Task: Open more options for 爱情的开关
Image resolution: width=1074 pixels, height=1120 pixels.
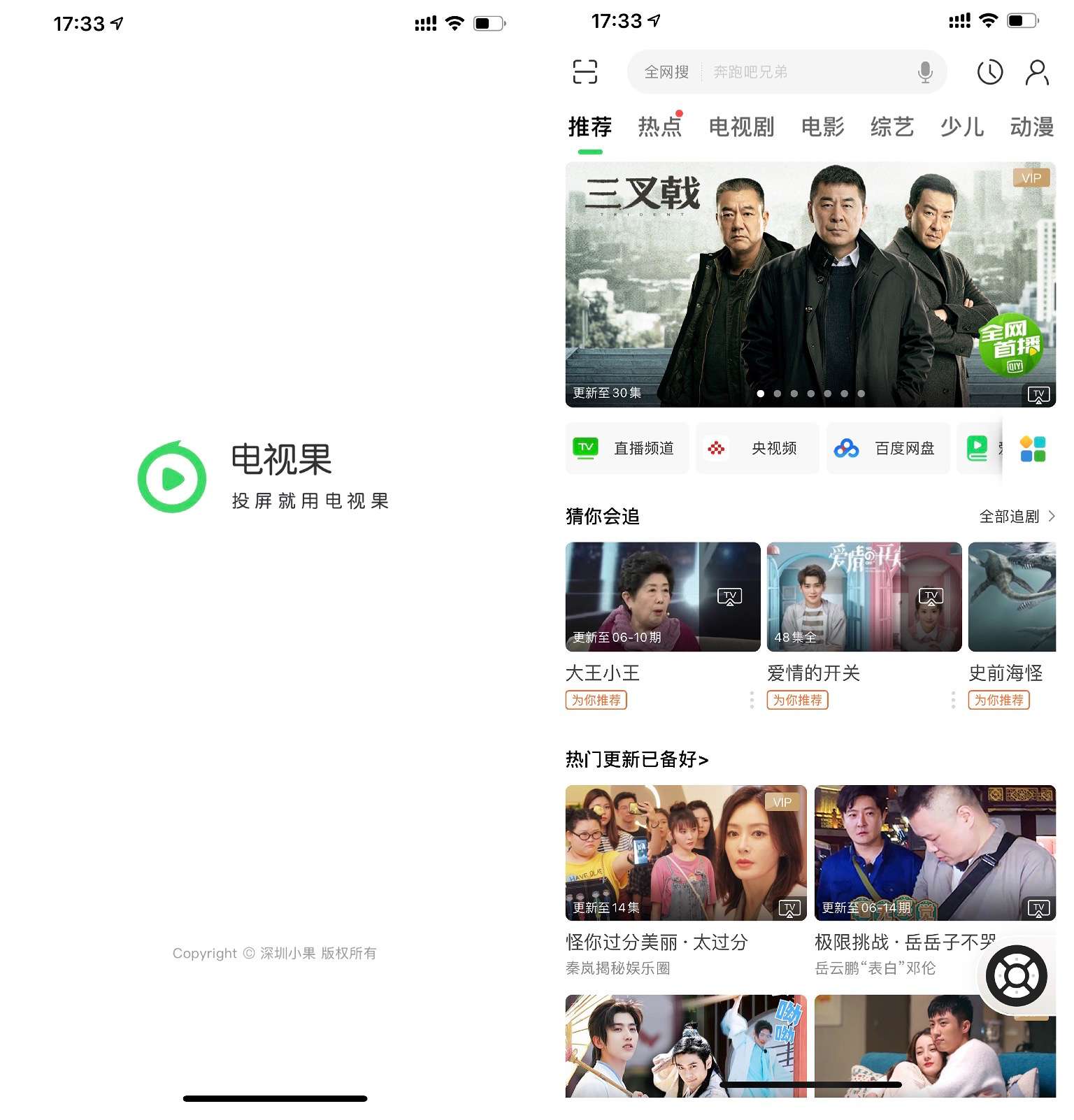Action: 953,700
